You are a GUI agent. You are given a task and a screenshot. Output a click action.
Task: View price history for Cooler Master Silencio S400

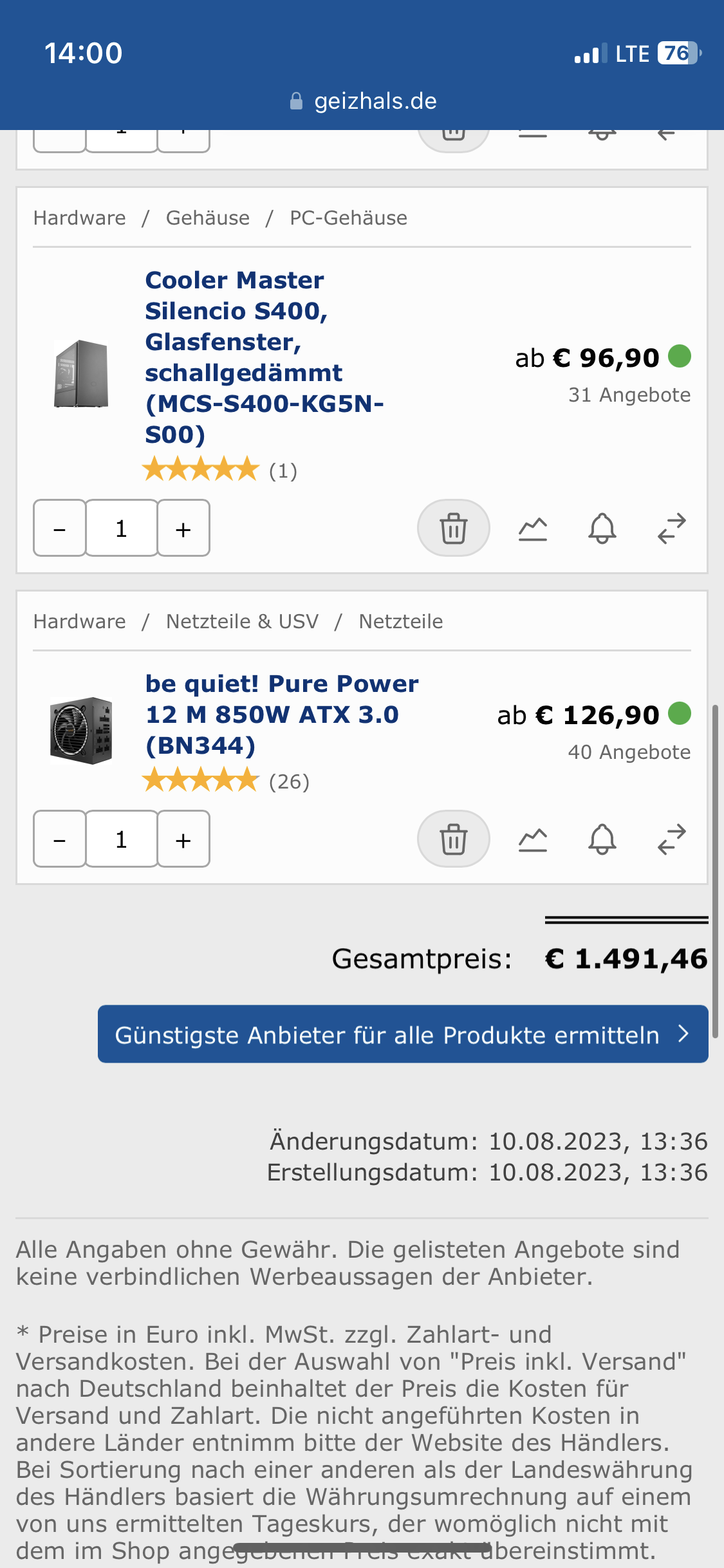(x=532, y=528)
